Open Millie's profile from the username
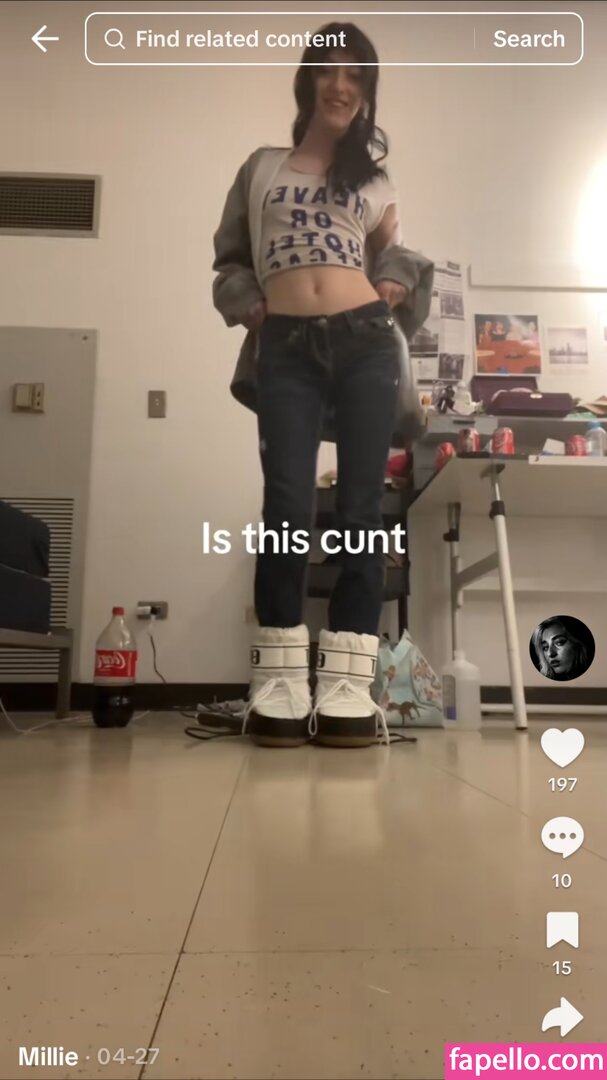The image size is (607, 1080). click(46, 1056)
